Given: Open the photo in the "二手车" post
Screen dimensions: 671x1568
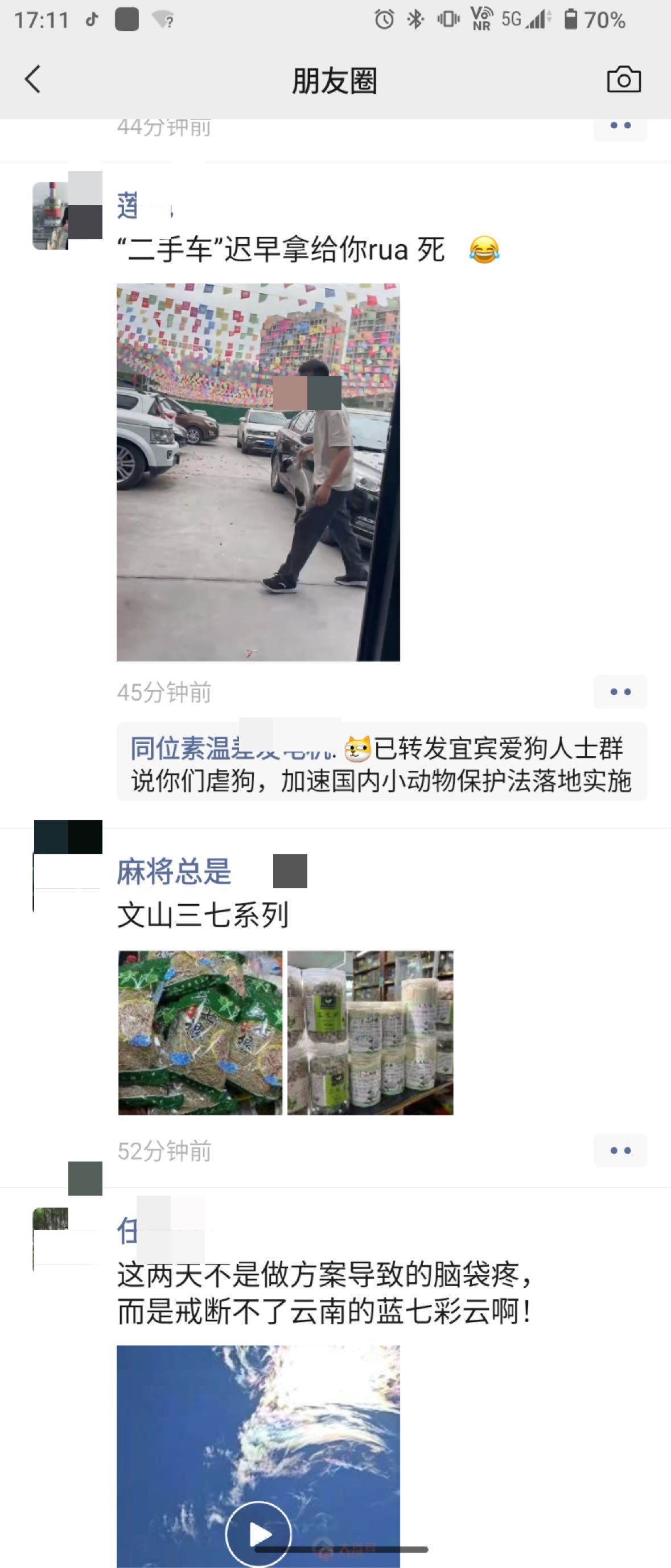Looking at the screenshot, I should pyautogui.click(x=258, y=472).
